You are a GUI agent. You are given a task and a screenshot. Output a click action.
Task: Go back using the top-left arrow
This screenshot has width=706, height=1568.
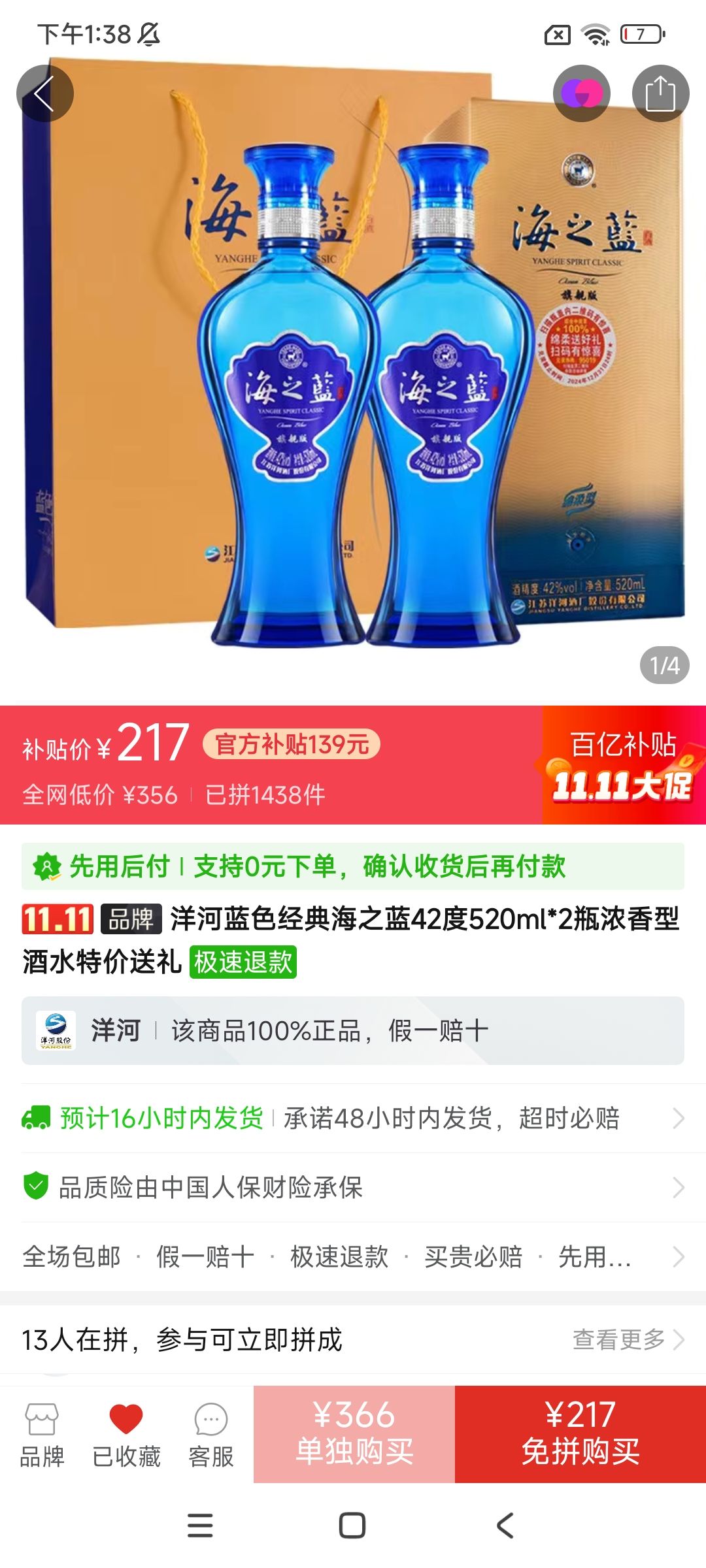44,93
